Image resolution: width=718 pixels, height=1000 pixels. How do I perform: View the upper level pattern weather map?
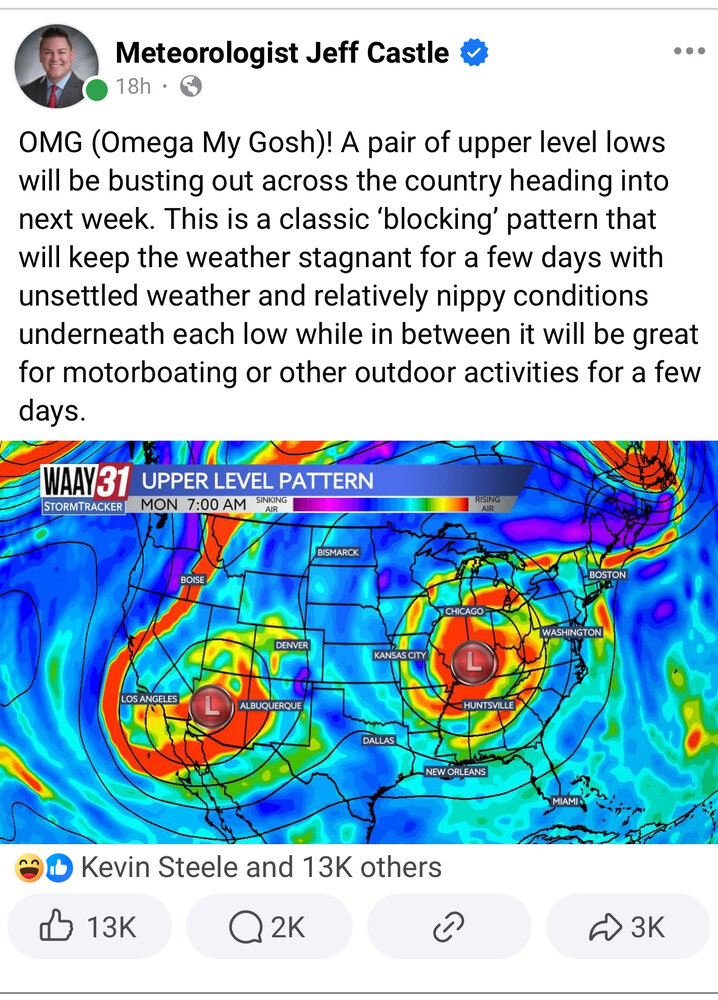(x=359, y=642)
